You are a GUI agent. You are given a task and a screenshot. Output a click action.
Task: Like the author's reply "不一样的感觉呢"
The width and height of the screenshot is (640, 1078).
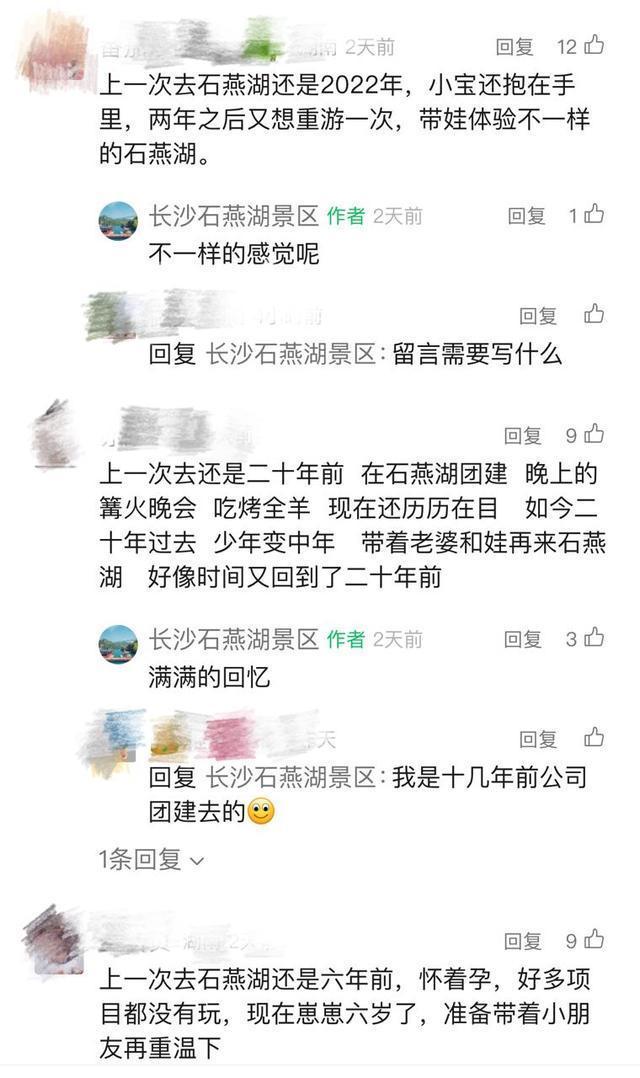tap(594, 215)
